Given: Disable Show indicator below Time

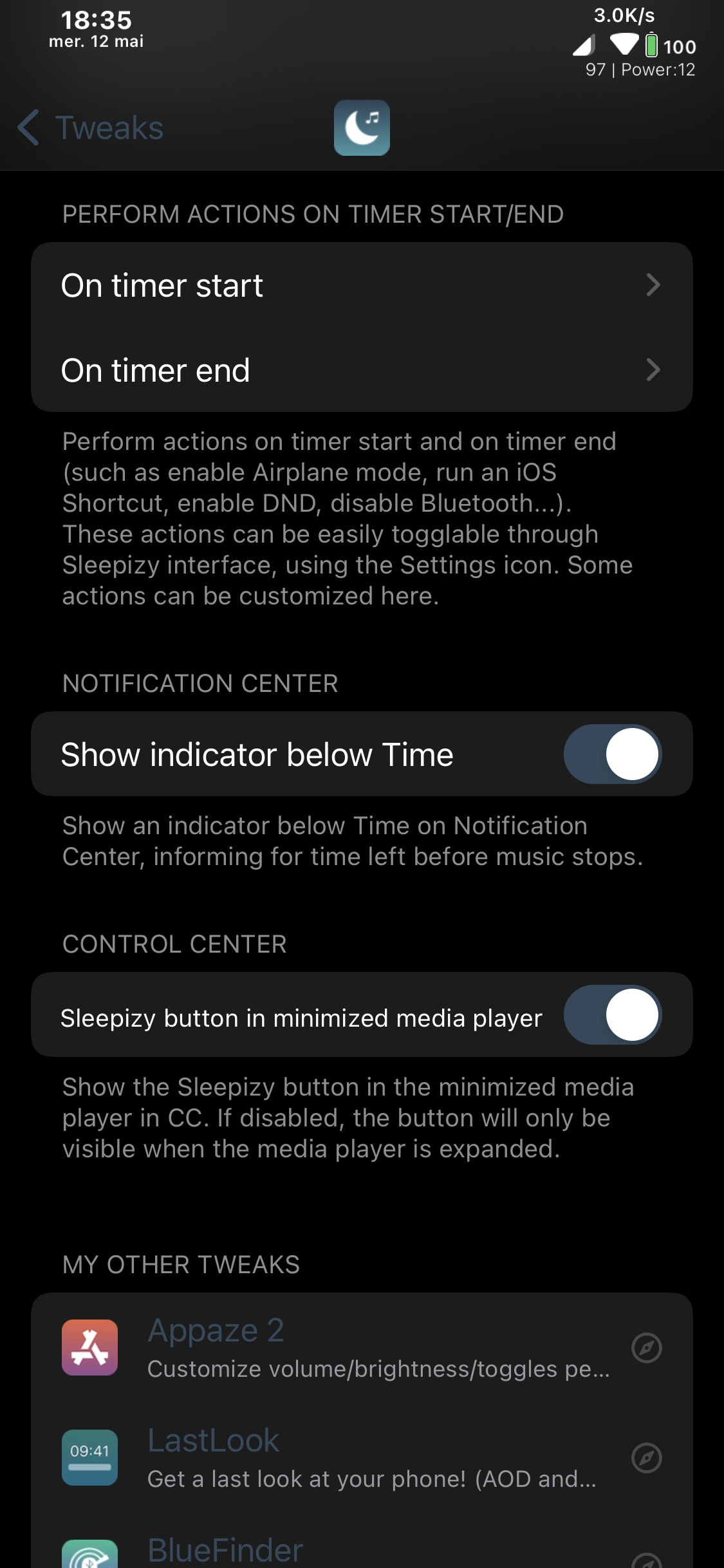Looking at the screenshot, I should [x=613, y=754].
